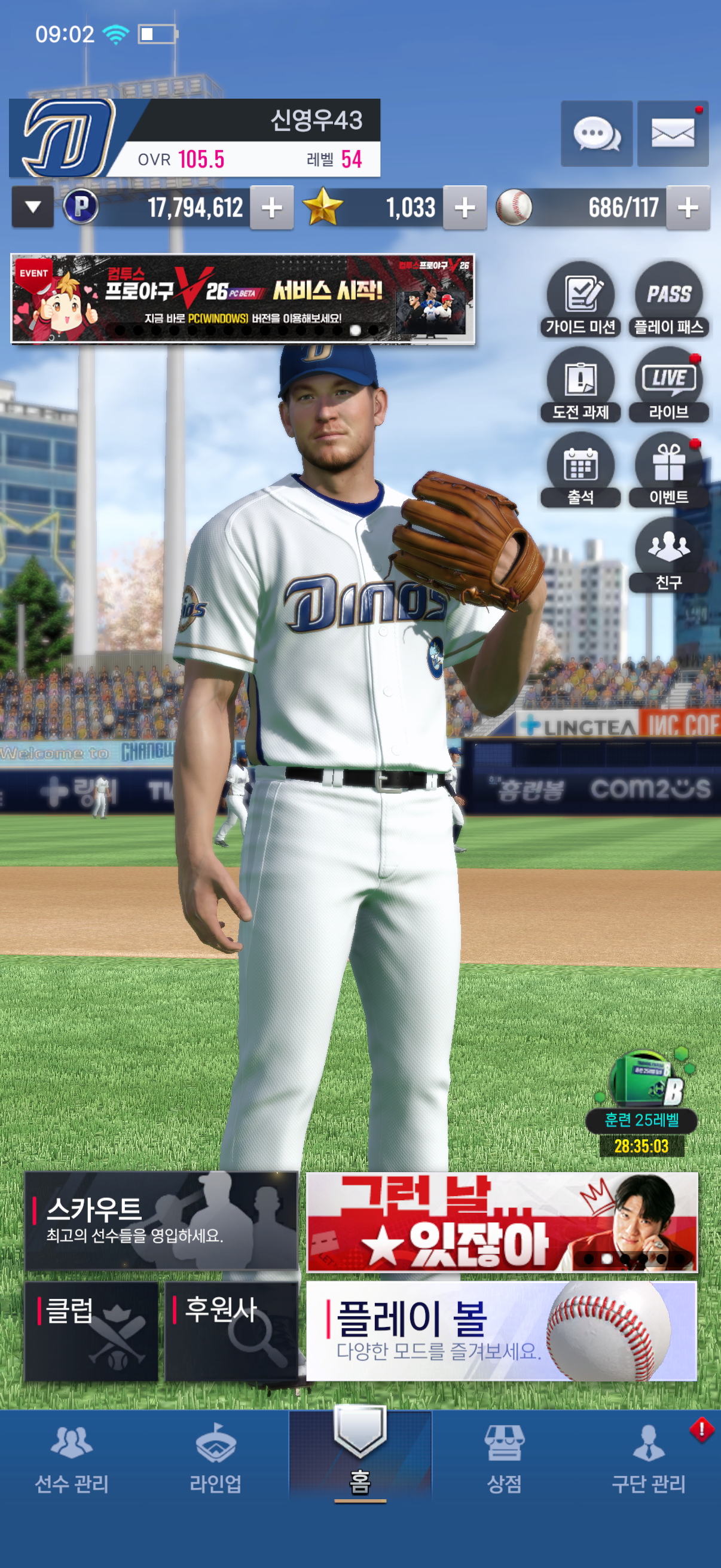Open the 클럽 tile
Viewport: 721px width, 1568px height.
(x=91, y=1331)
